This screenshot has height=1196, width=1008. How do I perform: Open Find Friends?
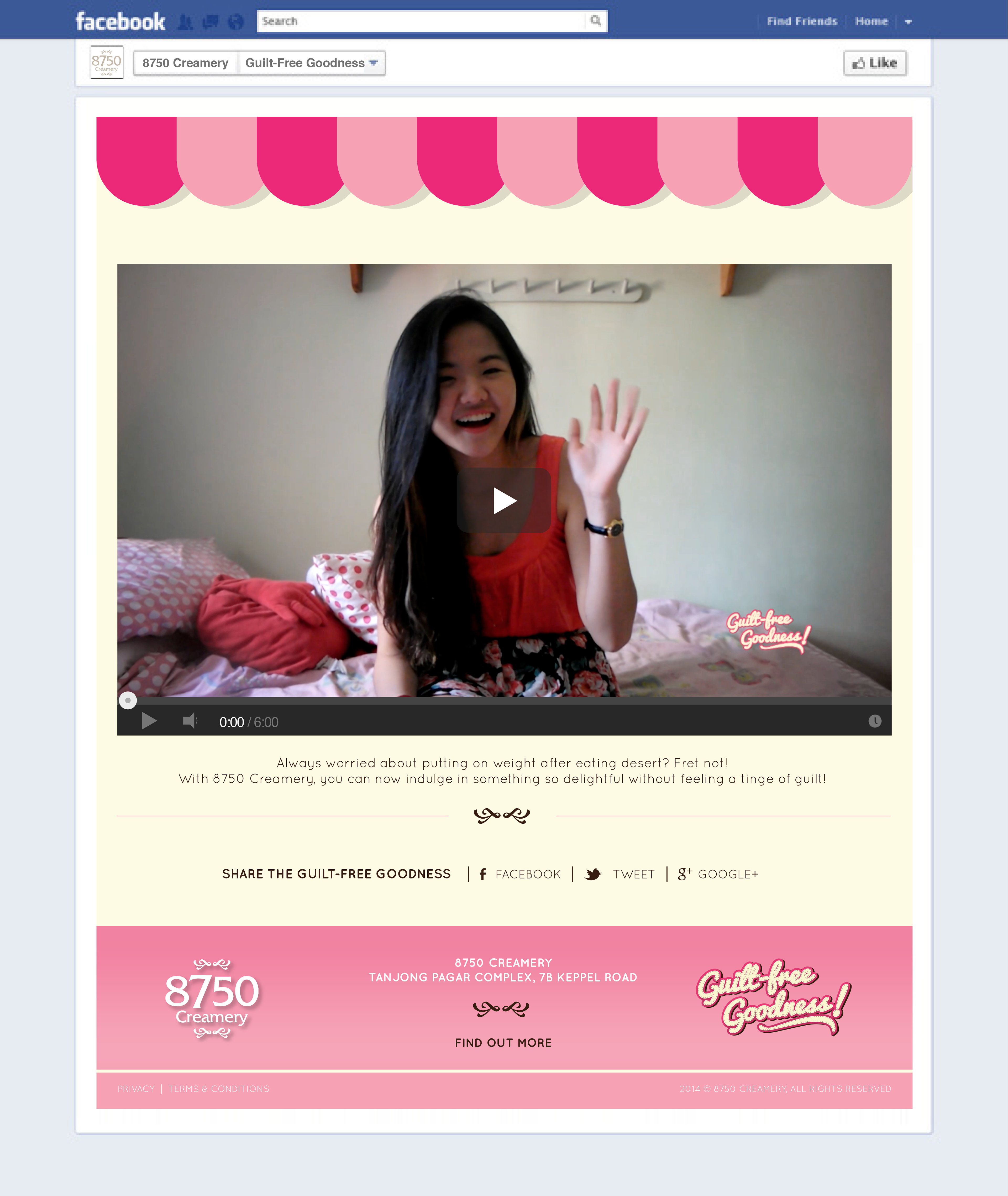coord(802,21)
